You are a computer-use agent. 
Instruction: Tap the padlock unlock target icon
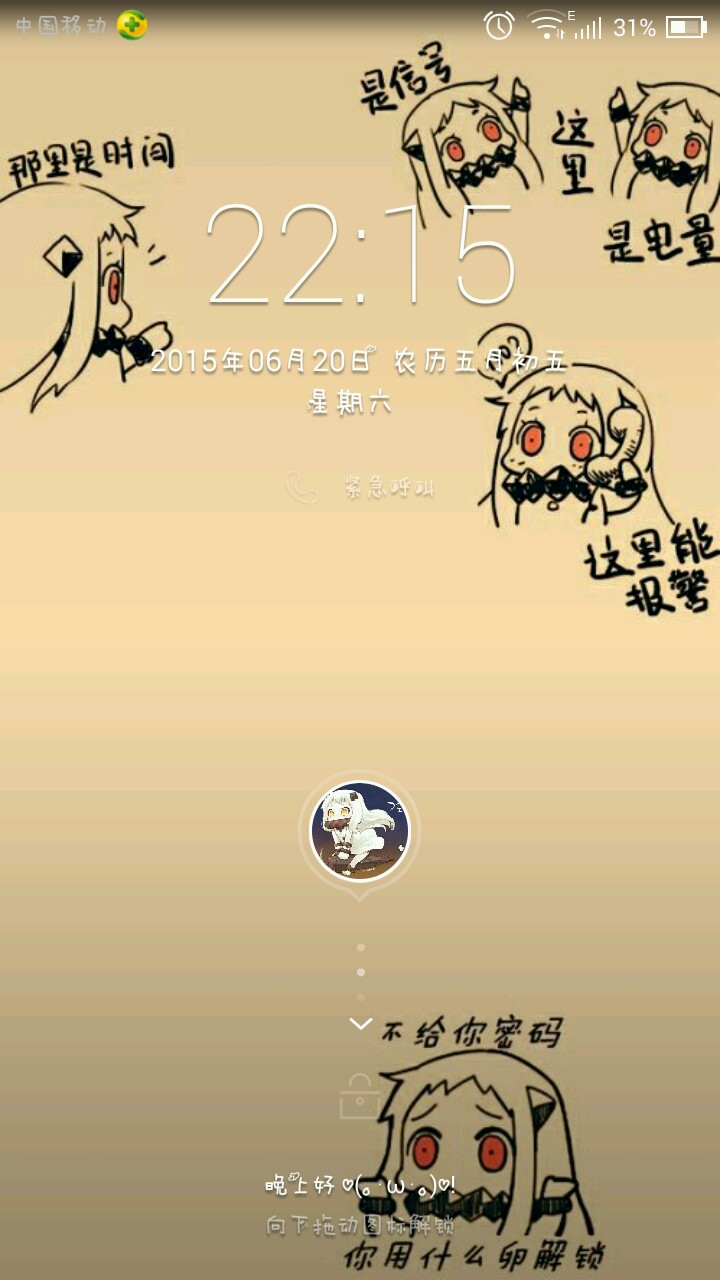coord(359,1098)
